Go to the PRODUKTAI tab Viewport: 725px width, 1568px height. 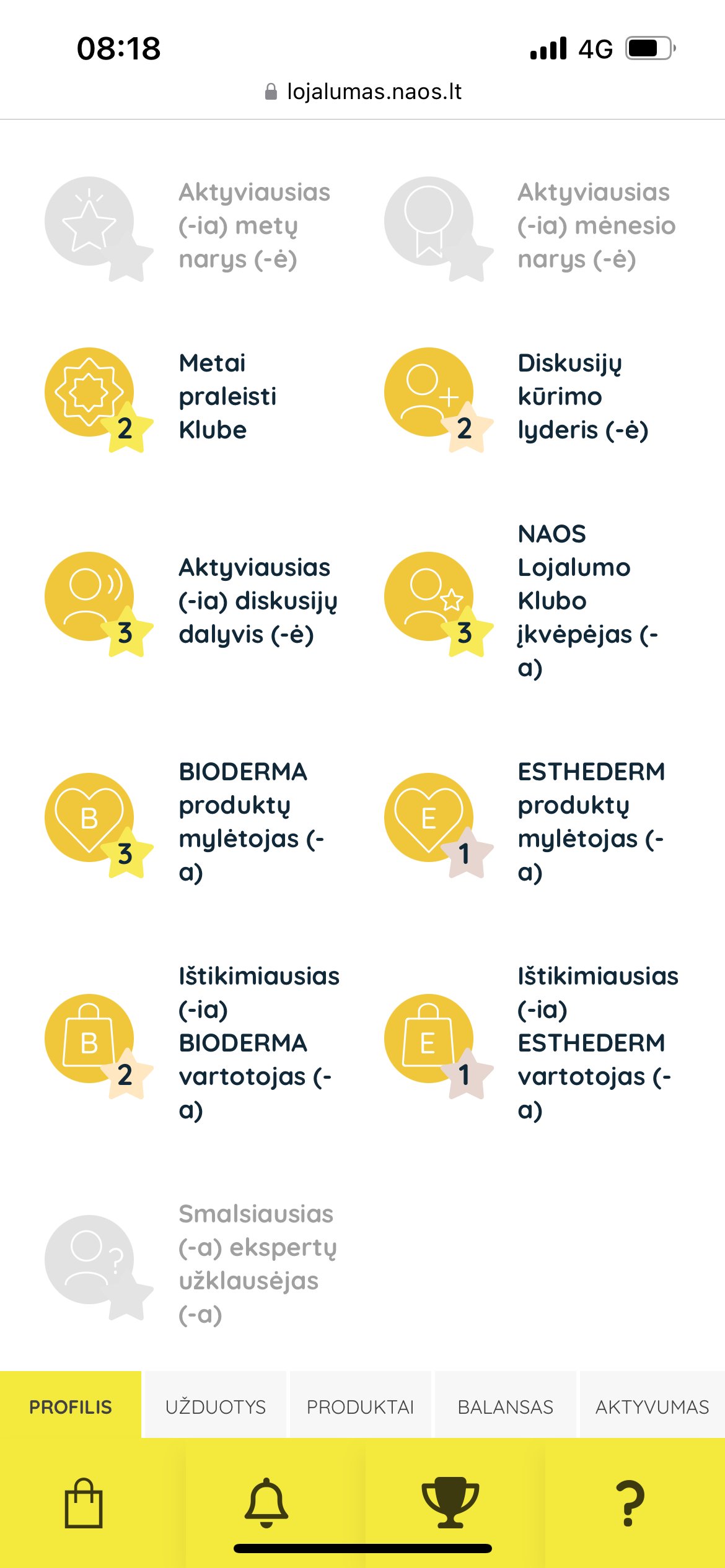coord(360,1406)
